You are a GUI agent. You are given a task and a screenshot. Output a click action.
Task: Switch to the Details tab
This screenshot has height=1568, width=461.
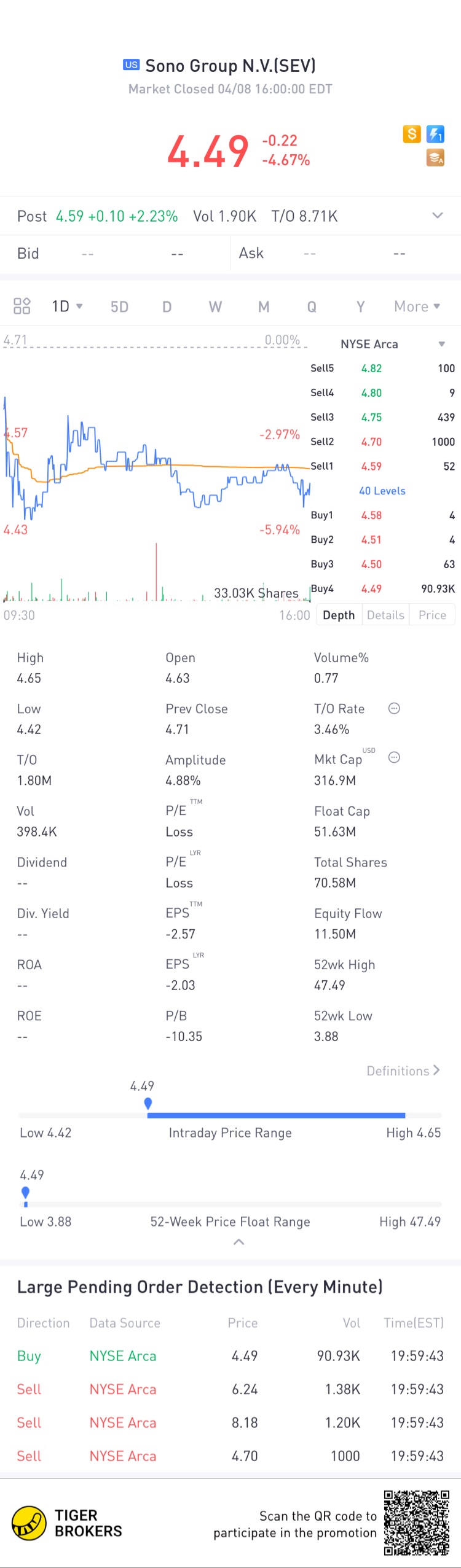pos(385,615)
